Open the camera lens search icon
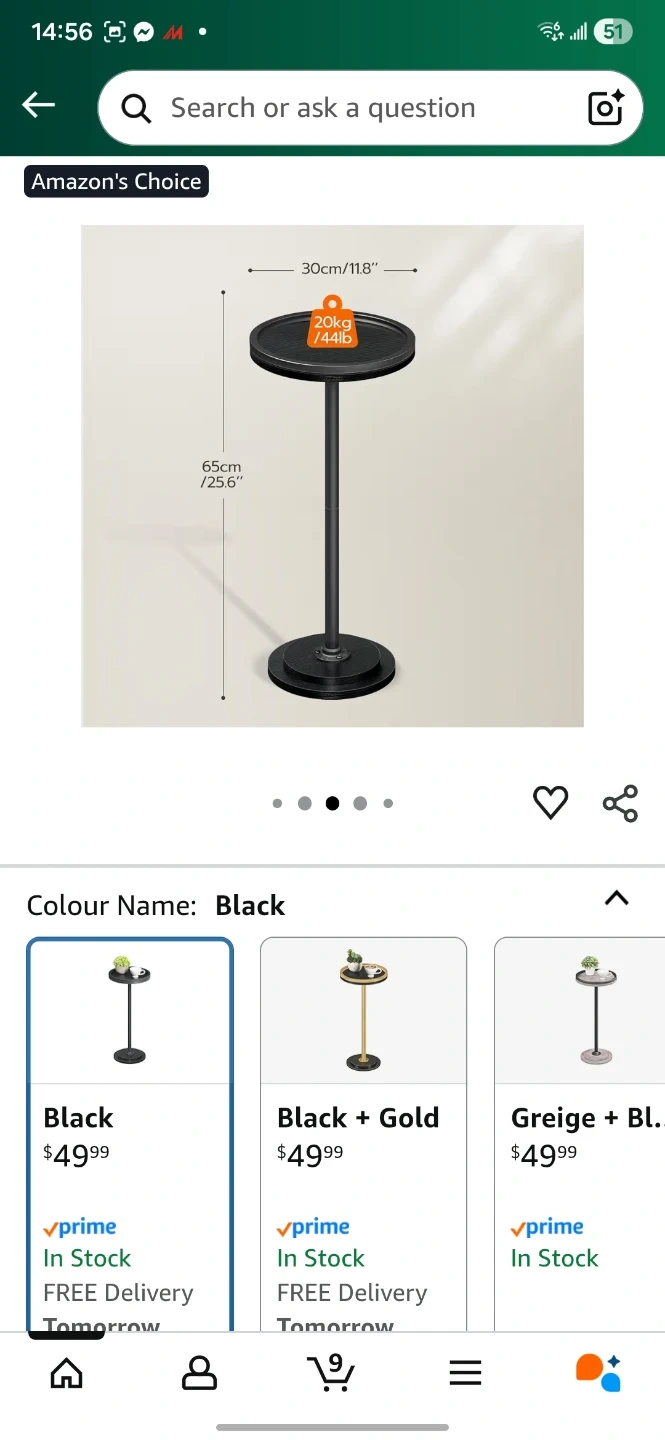665x1440 pixels. [x=606, y=108]
